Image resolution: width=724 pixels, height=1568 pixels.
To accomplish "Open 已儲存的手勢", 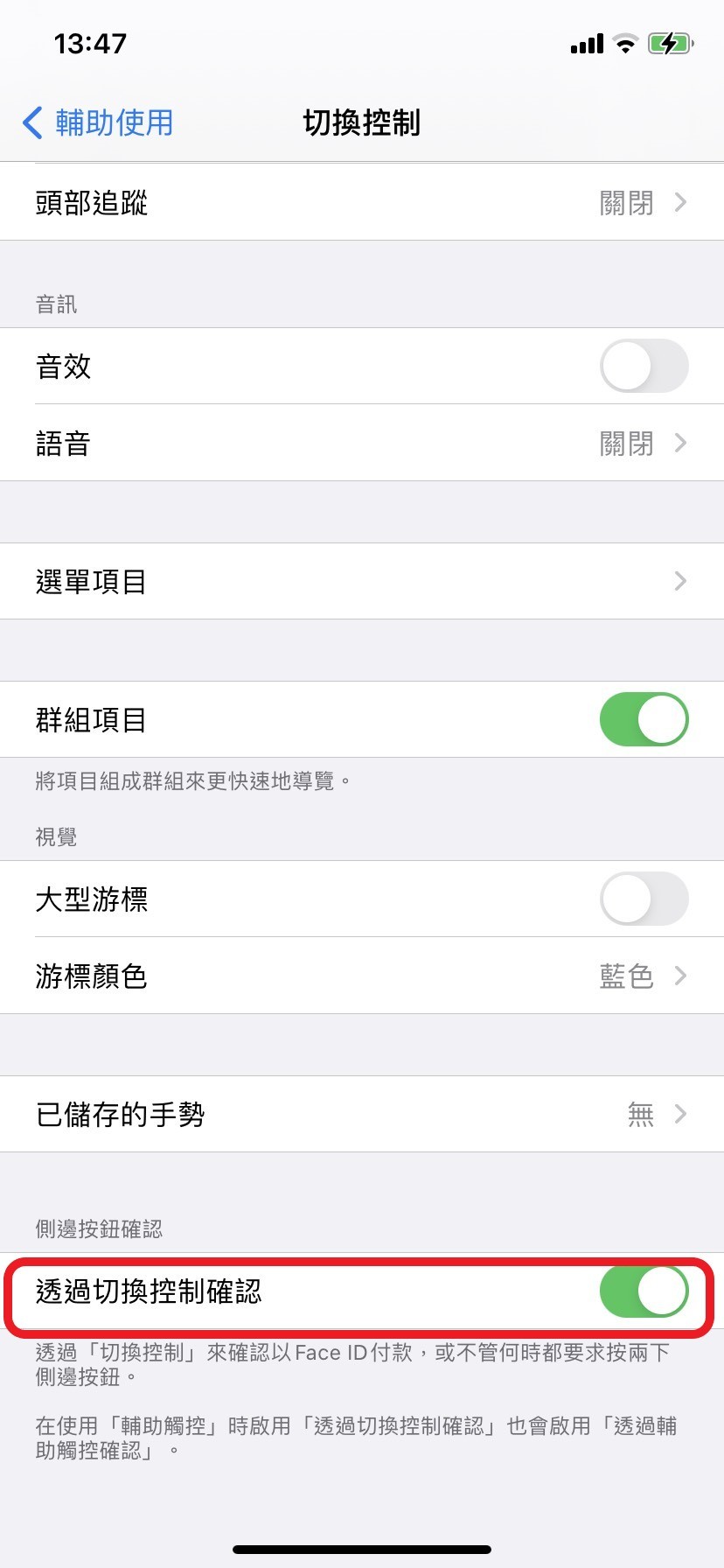I will (x=362, y=1114).
